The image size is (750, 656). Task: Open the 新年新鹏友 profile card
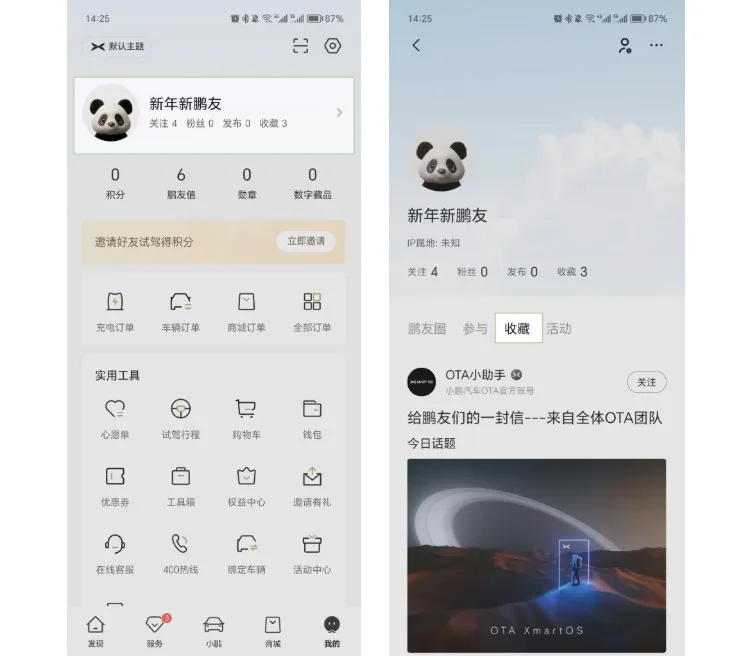[214, 115]
